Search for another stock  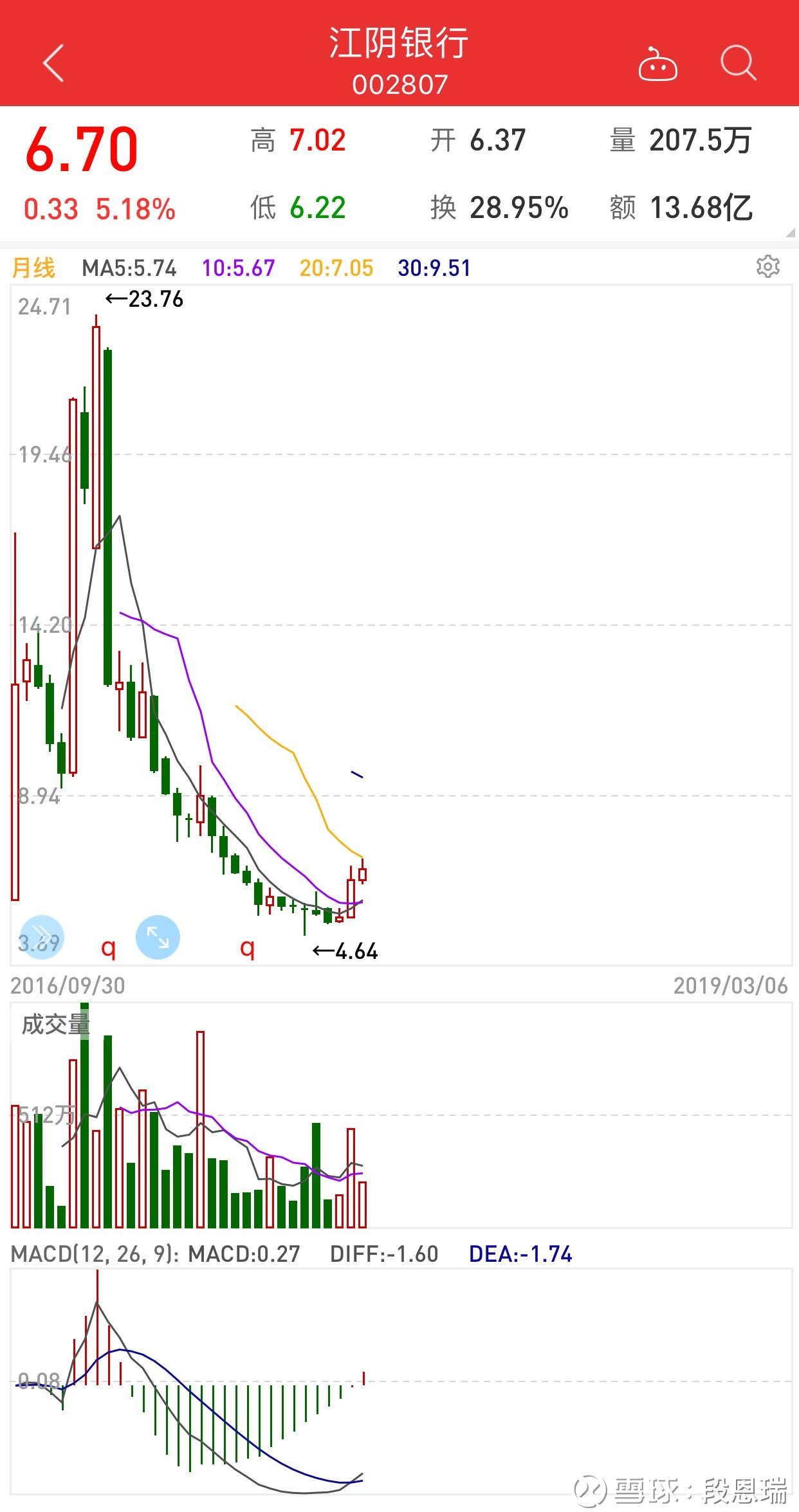click(x=737, y=63)
